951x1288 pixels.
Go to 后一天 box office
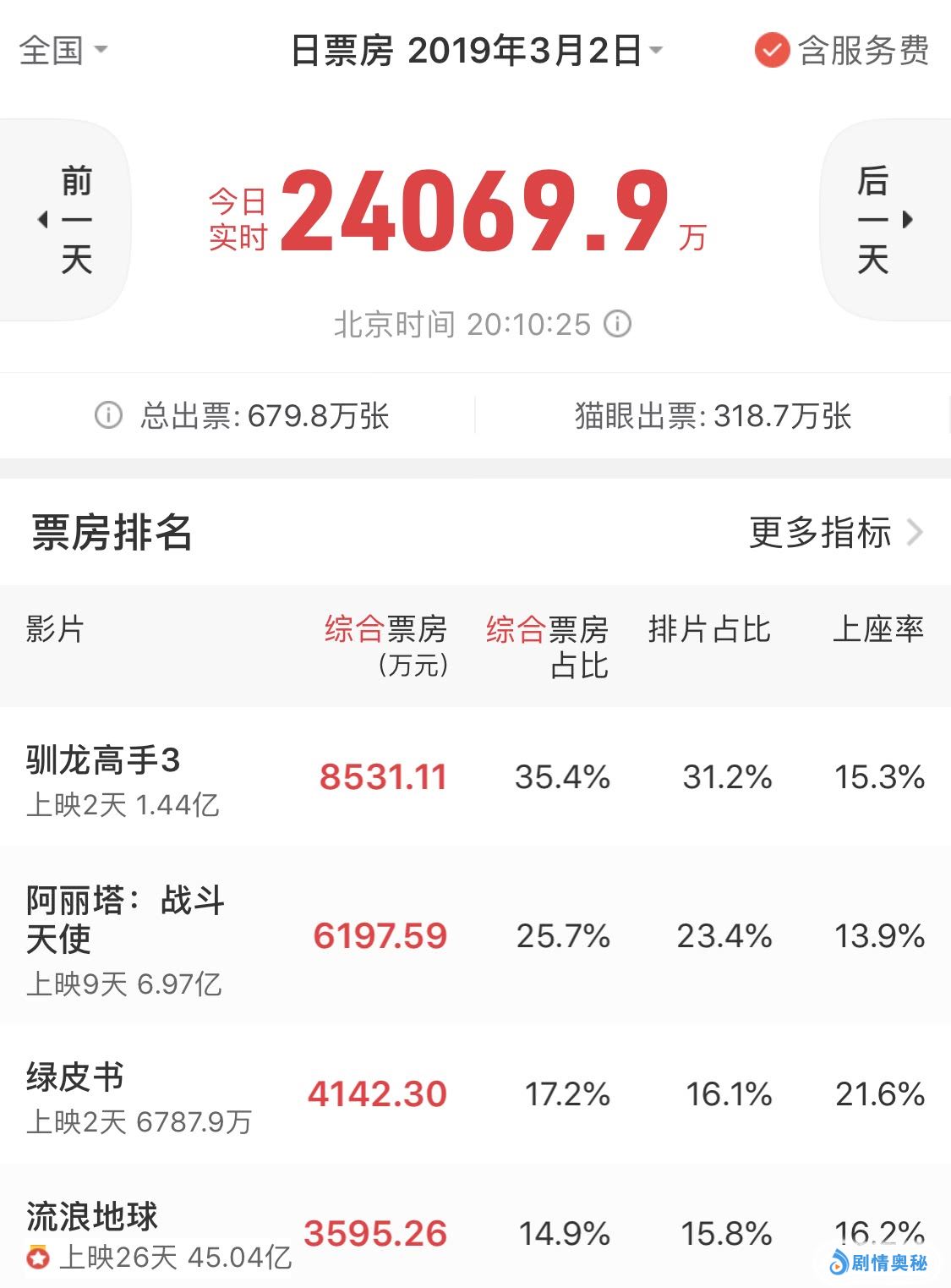[x=883, y=220]
